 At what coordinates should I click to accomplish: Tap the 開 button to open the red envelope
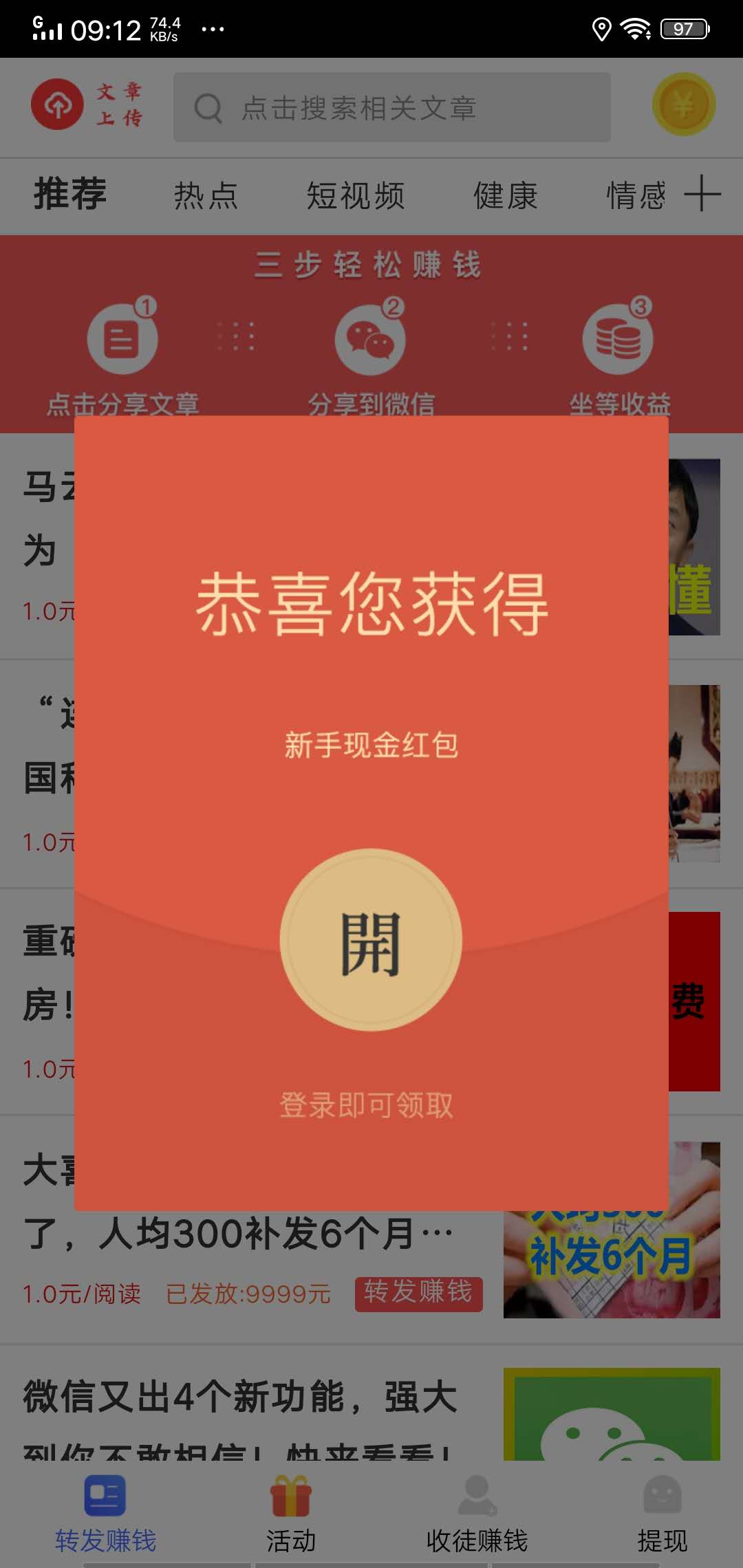[371, 940]
